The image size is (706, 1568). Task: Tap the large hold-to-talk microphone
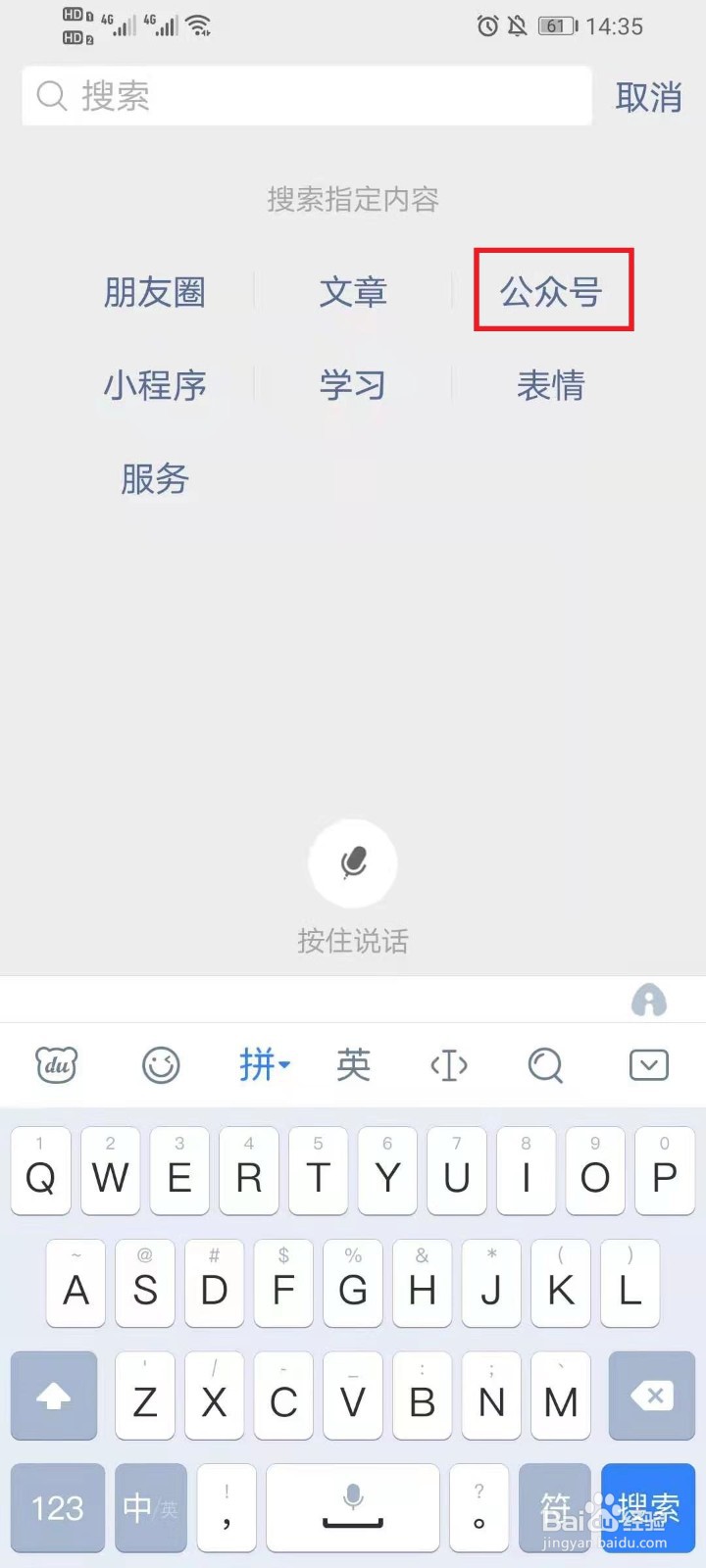tap(353, 862)
